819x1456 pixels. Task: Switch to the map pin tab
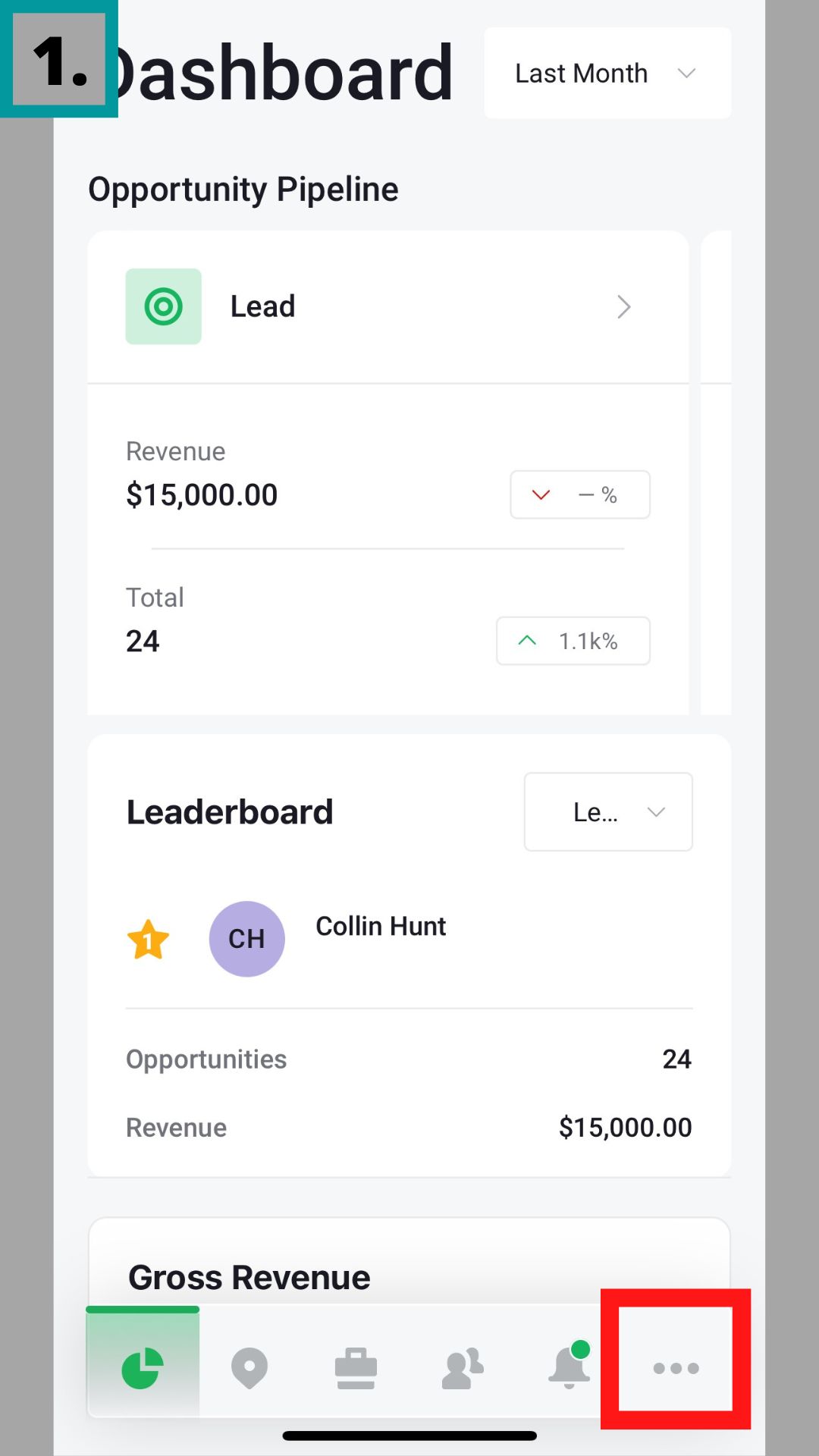tap(249, 1367)
